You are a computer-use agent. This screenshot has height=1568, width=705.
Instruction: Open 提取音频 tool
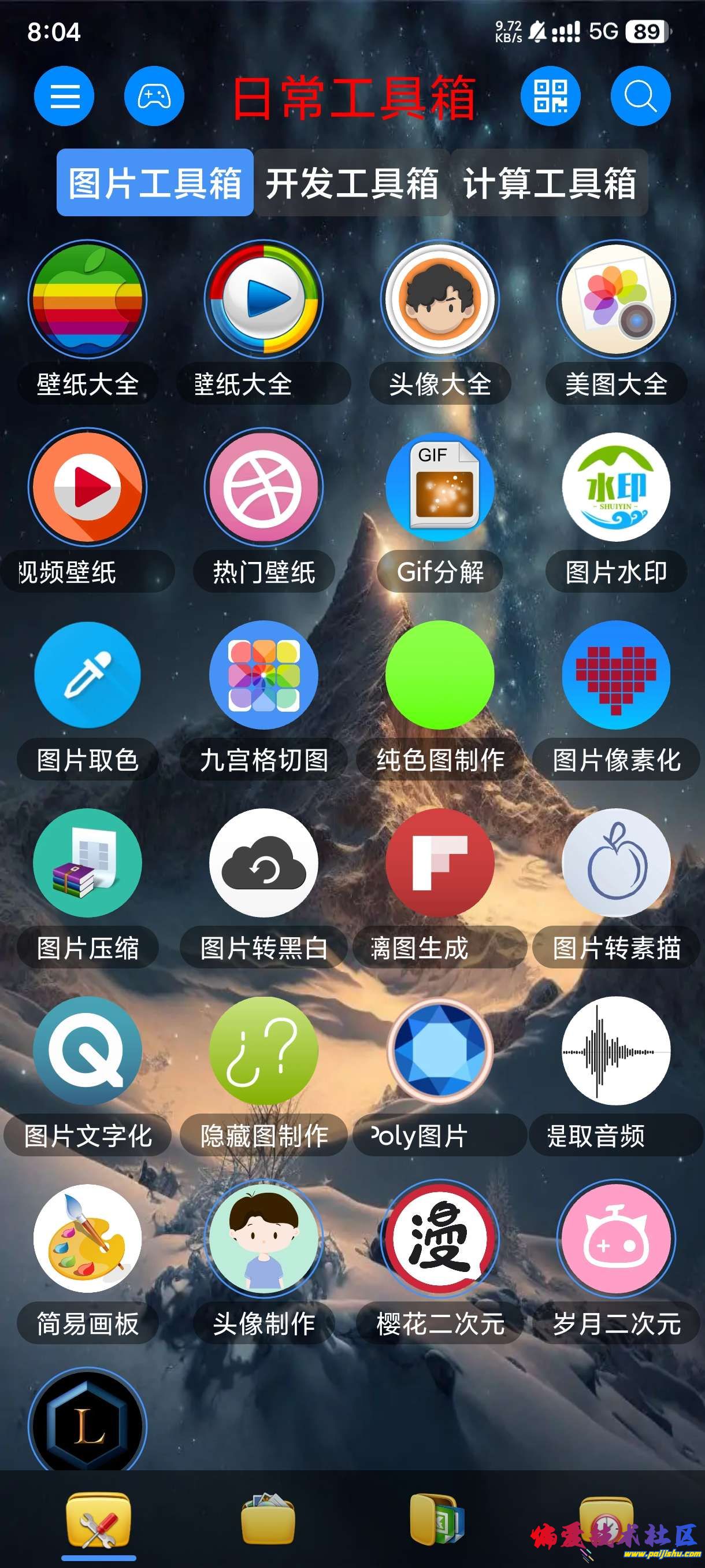615,1051
